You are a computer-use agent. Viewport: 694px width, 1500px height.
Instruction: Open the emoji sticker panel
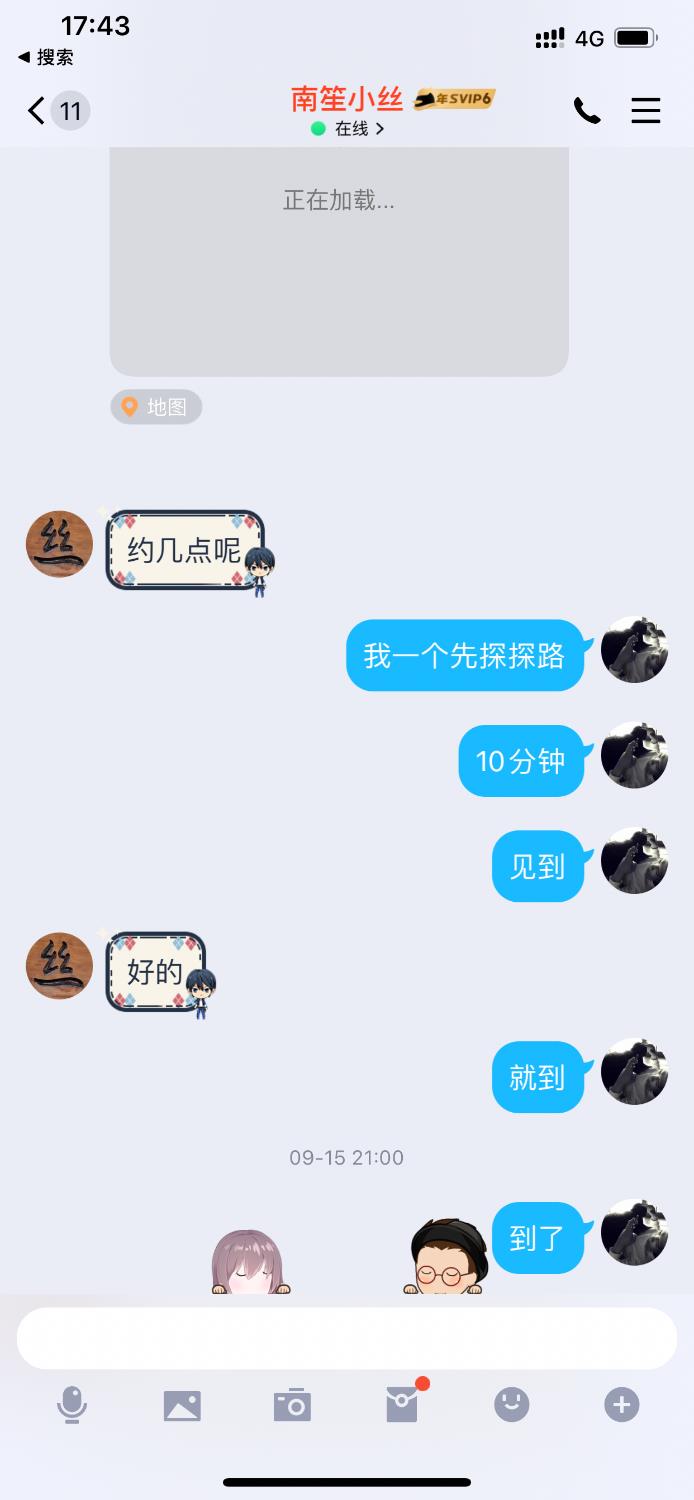pos(512,1405)
